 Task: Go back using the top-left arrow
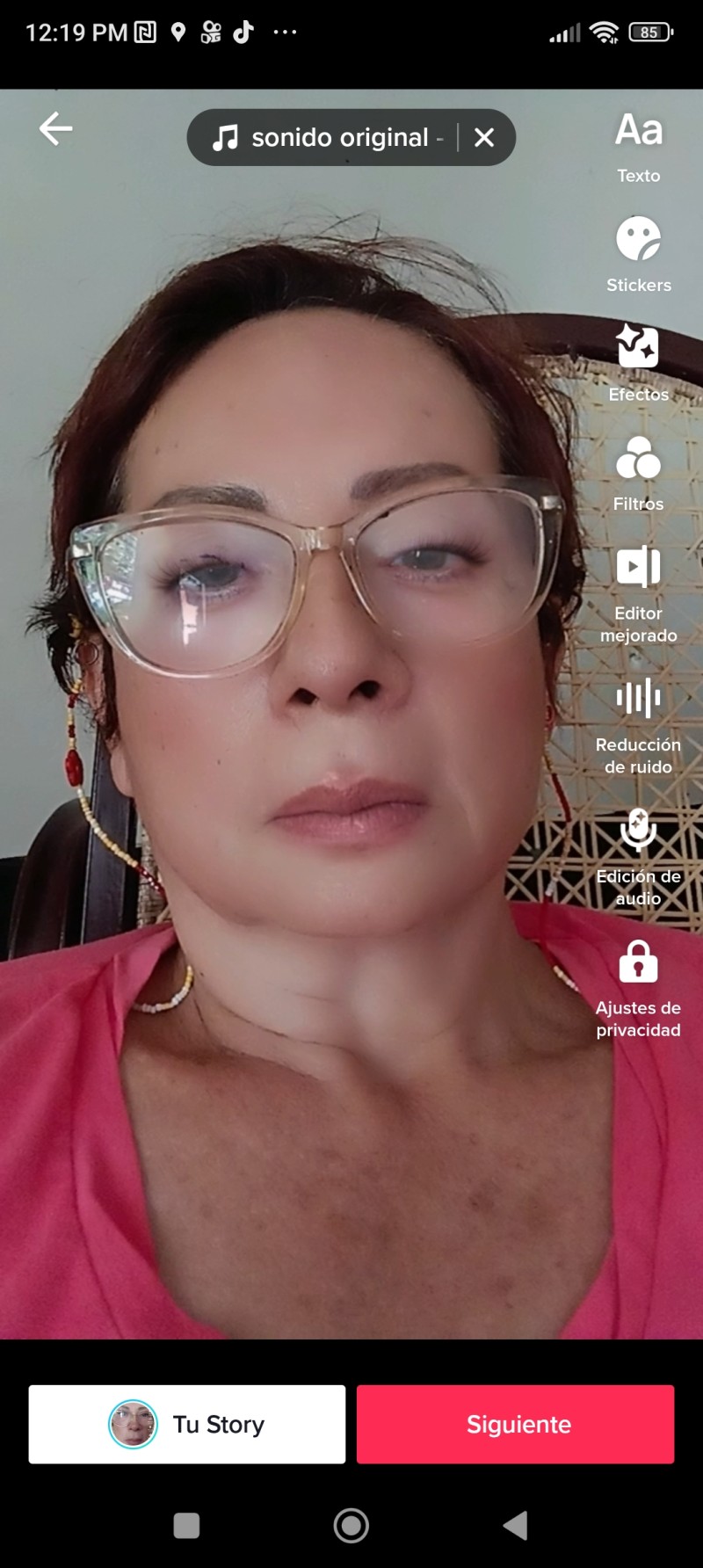(55, 129)
